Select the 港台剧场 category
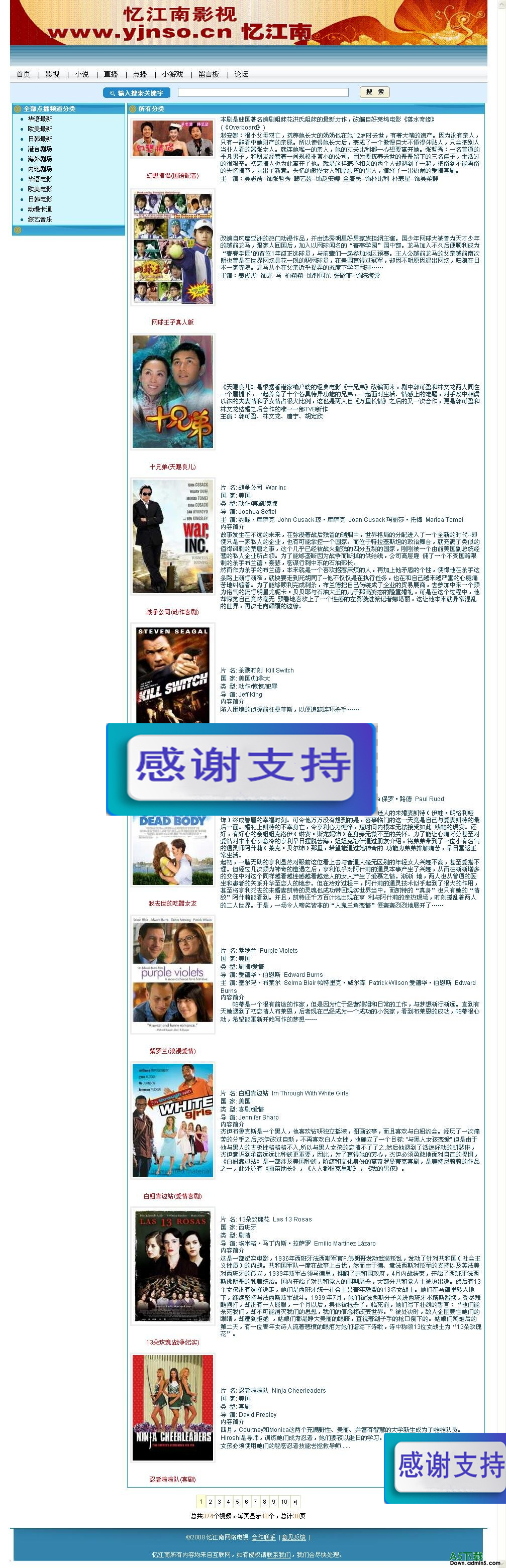The image size is (506, 1568). coord(40,149)
